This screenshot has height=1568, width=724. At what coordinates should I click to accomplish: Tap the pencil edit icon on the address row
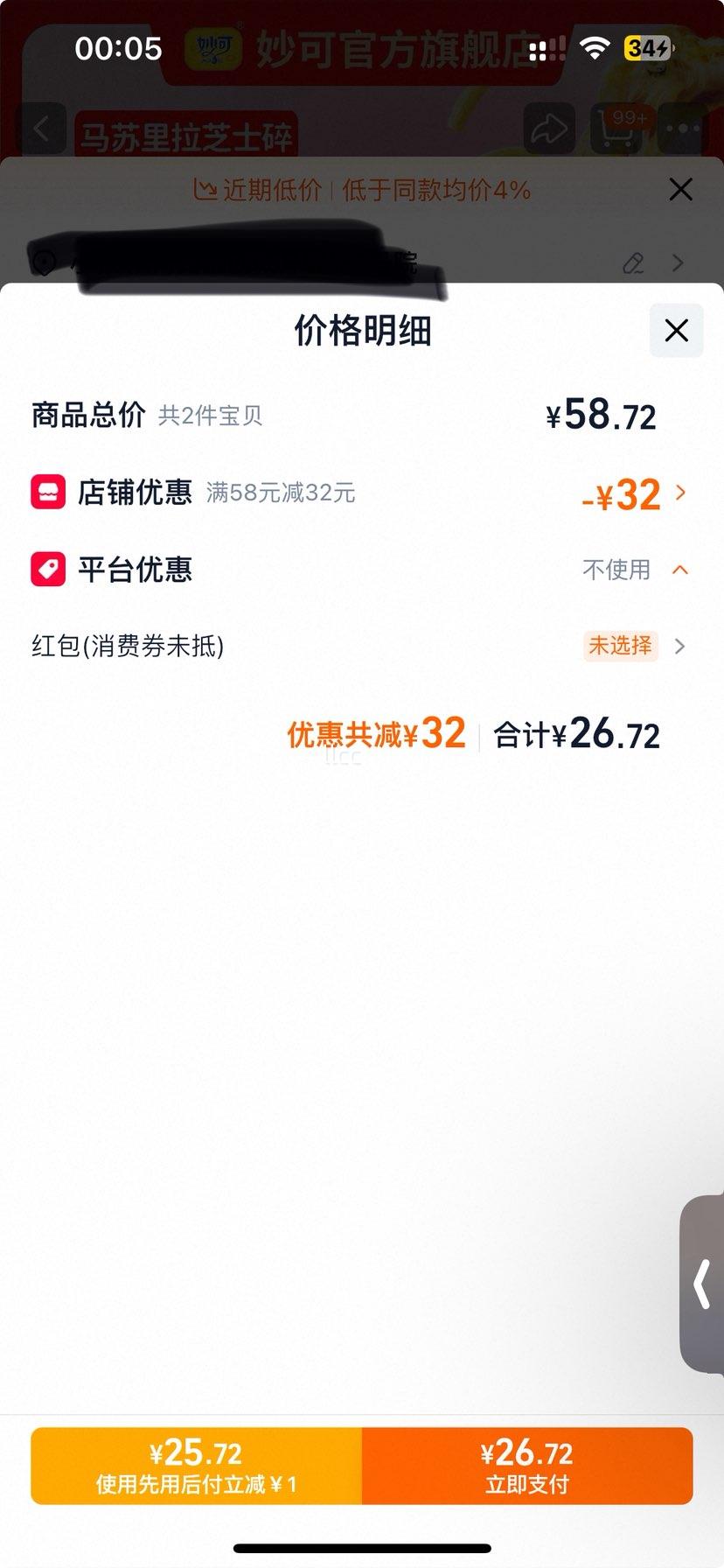[633, 263]
